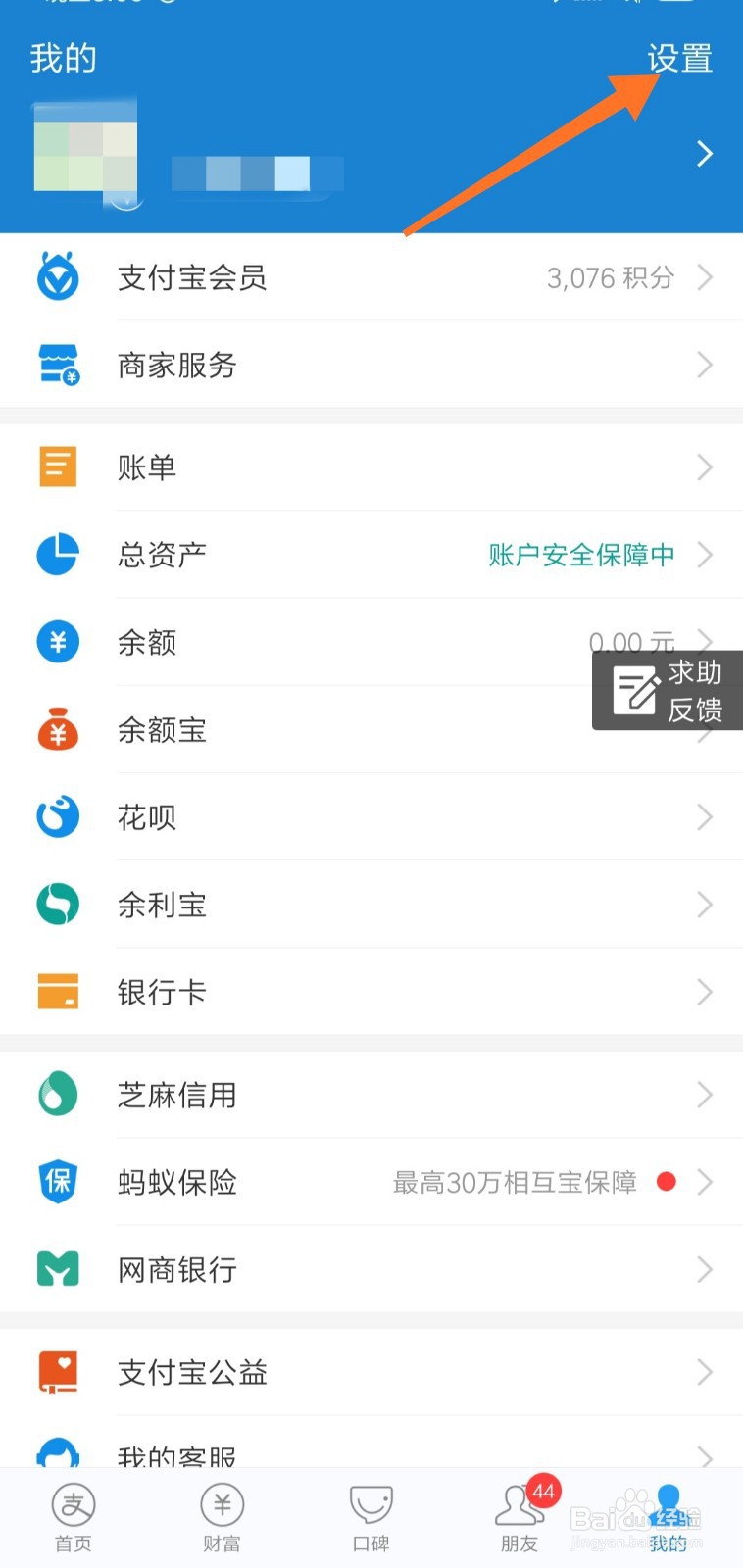Switch to the 财富 tab
The image size is (743, 1568).
pyautogui.click(x=222, y=1514)
